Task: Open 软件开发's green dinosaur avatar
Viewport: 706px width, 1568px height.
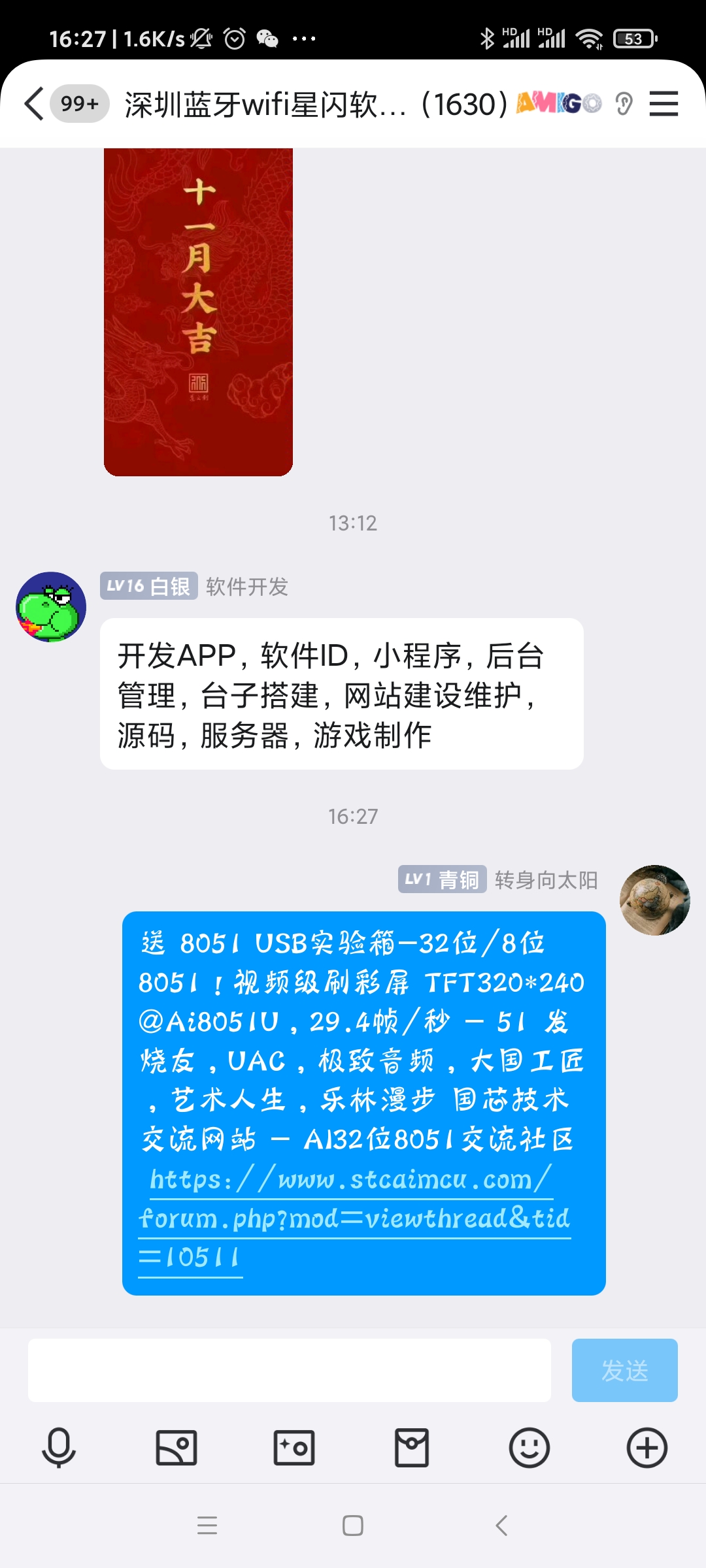Action: [x=51, y=606]
